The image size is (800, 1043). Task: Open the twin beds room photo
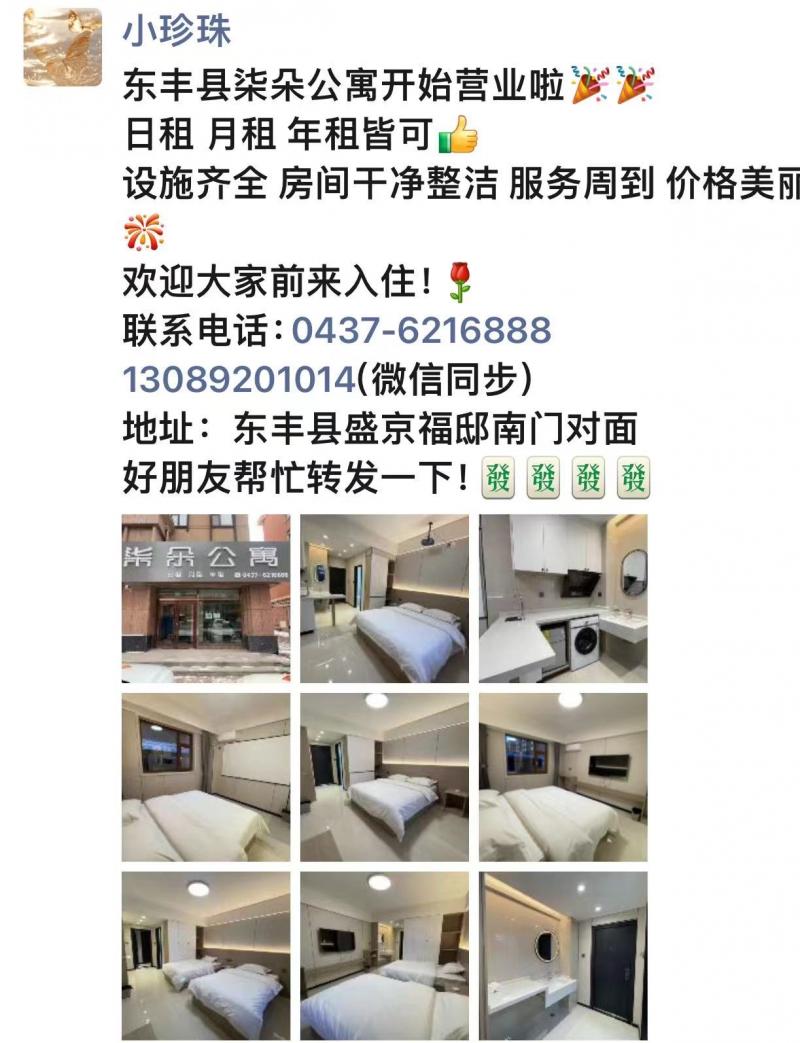tap(206, 955)
